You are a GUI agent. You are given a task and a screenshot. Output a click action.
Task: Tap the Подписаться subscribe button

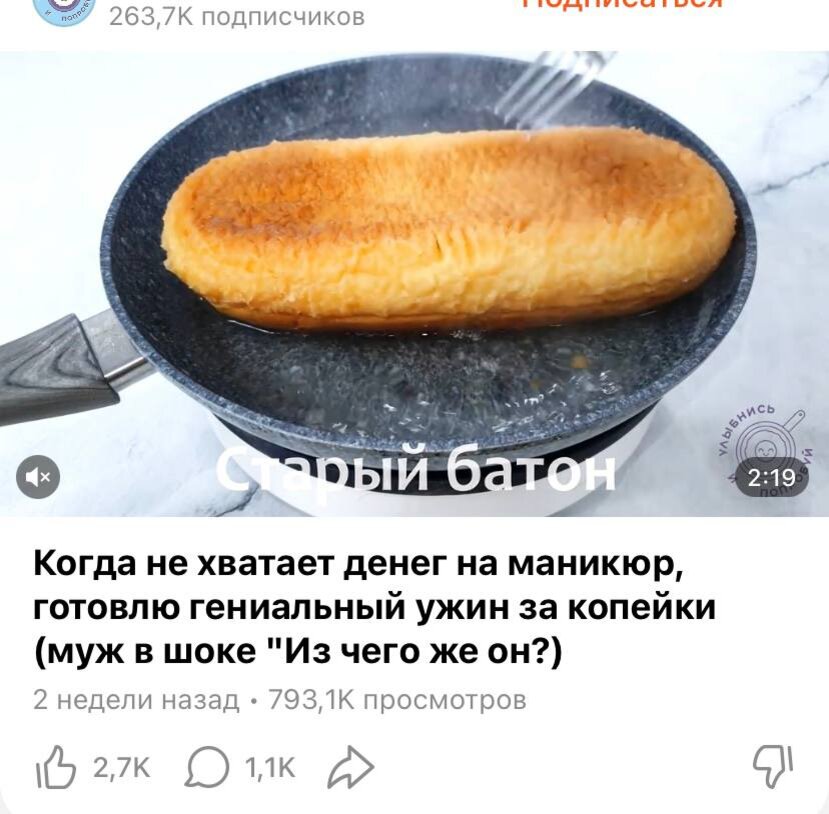pos(621,4)
